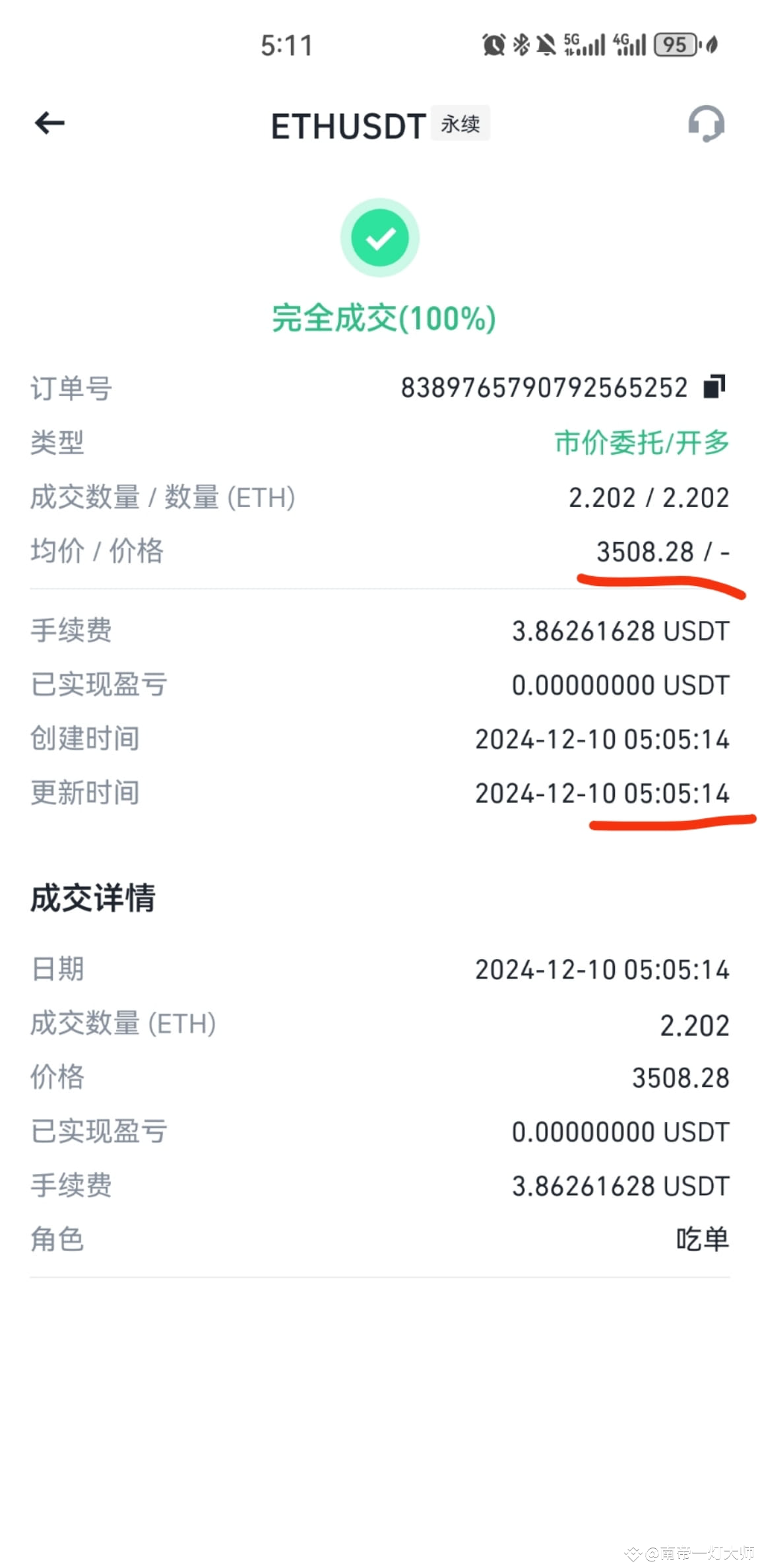Image resolution: width=760 pixels, height=1568 pixels.
Task: Tap the green success checkmark
Action: click(x=380, y=238)
